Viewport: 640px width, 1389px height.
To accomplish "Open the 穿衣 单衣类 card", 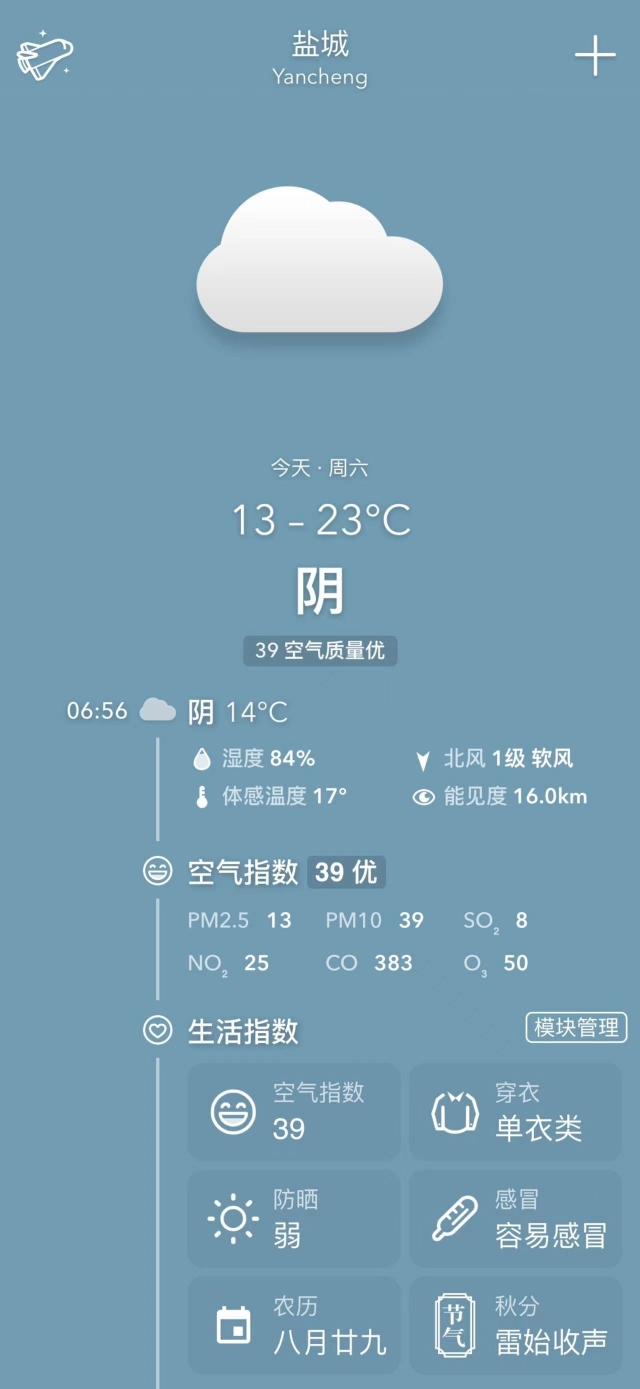I will 515,1112.
